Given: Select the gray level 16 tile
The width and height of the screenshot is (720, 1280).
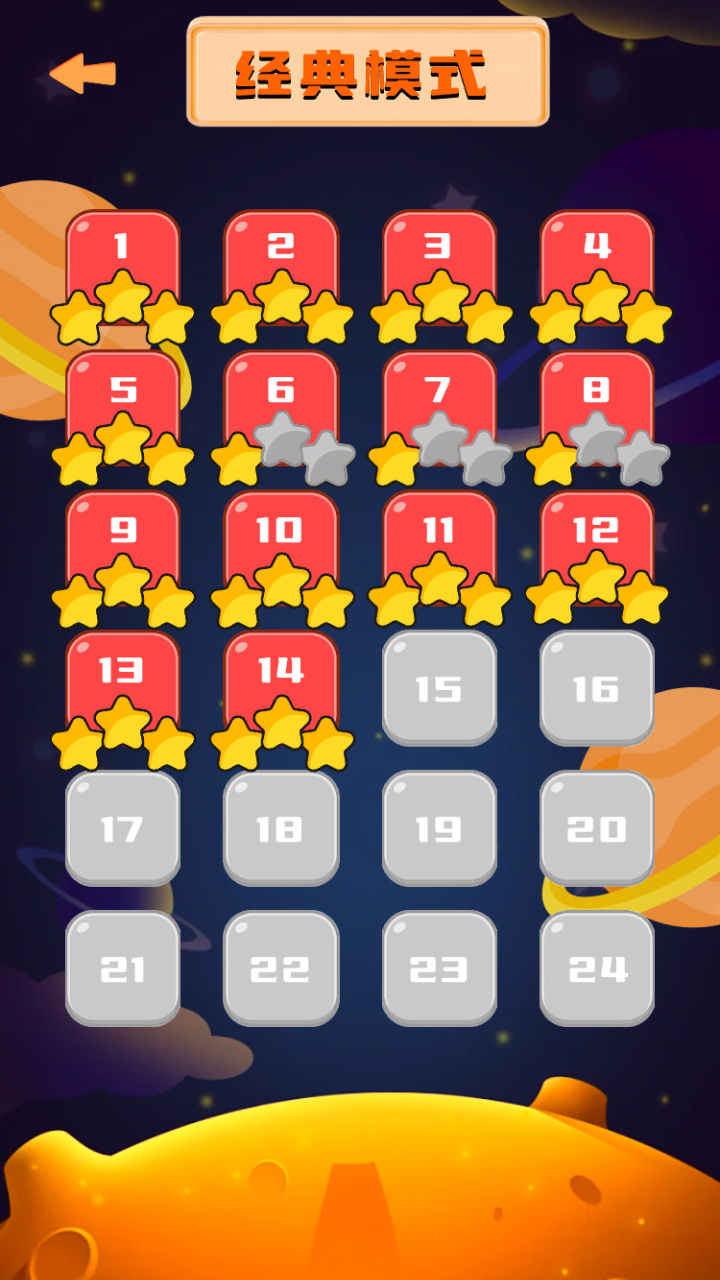Looking at the screenshot, I should (597, 688).
